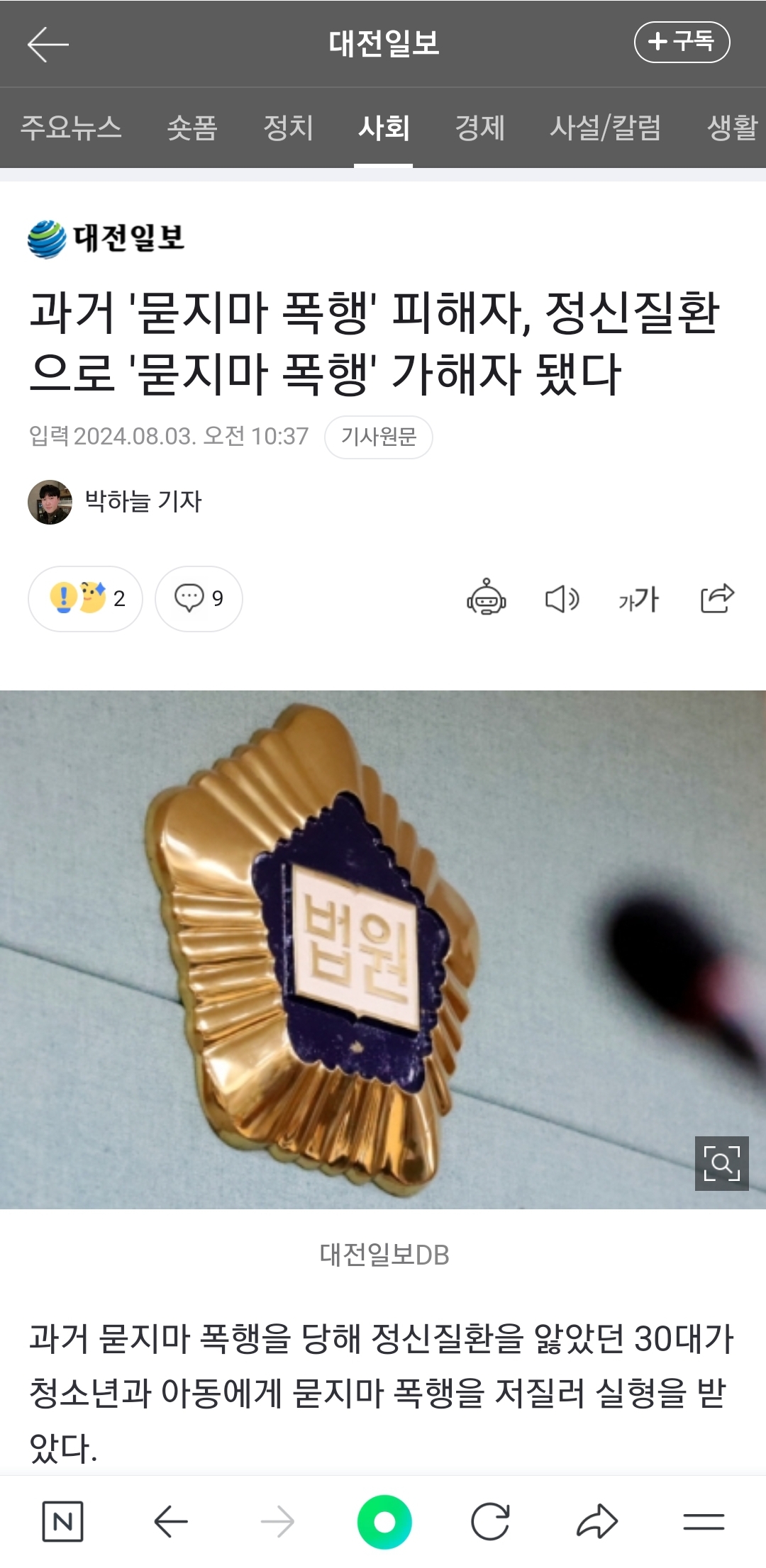The height and width of the screenshot is (1568, 766).
Task: Go back using the top arrow
Action: click(x=48, y=44)
